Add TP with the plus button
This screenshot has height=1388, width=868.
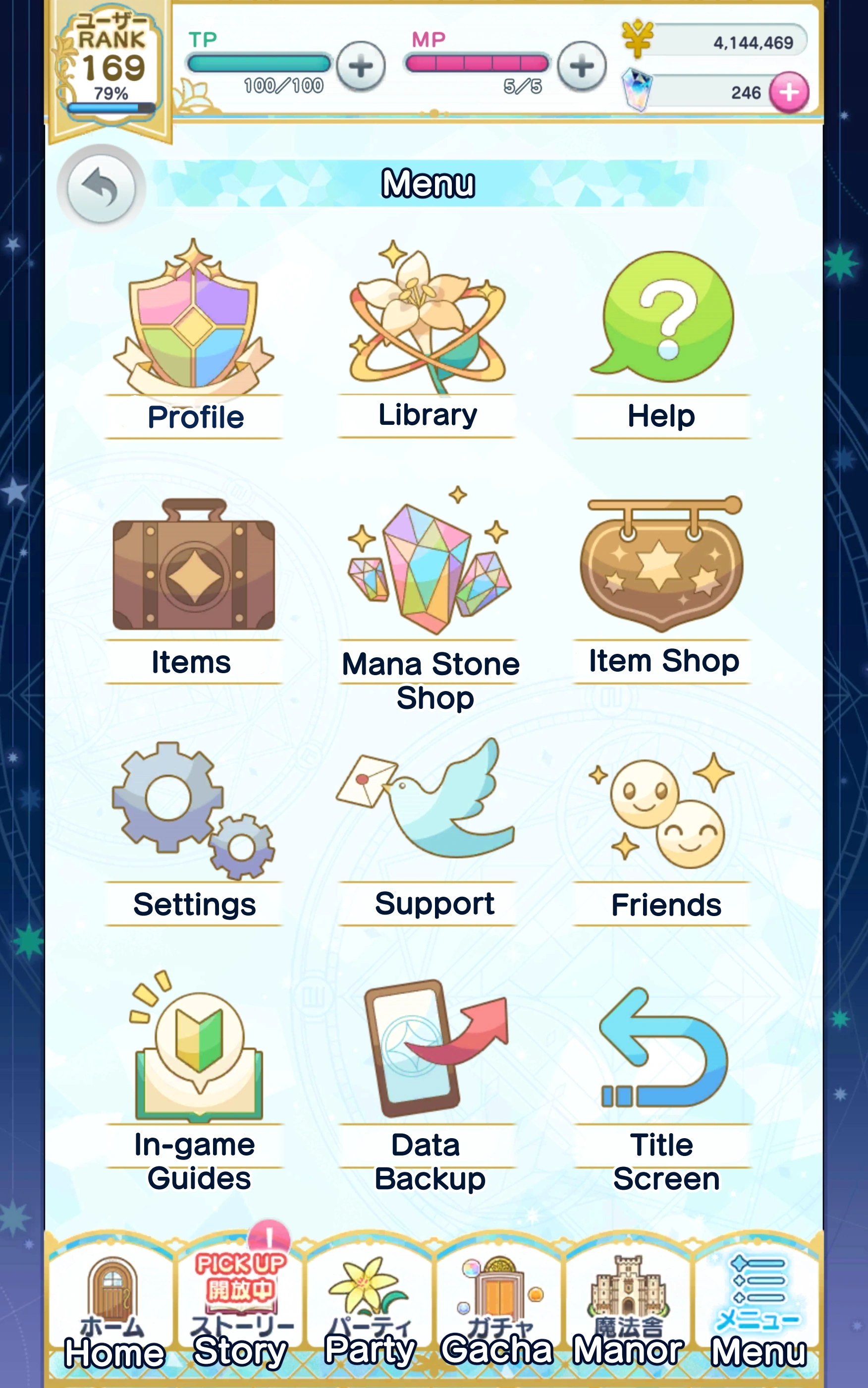coord(361,66)
